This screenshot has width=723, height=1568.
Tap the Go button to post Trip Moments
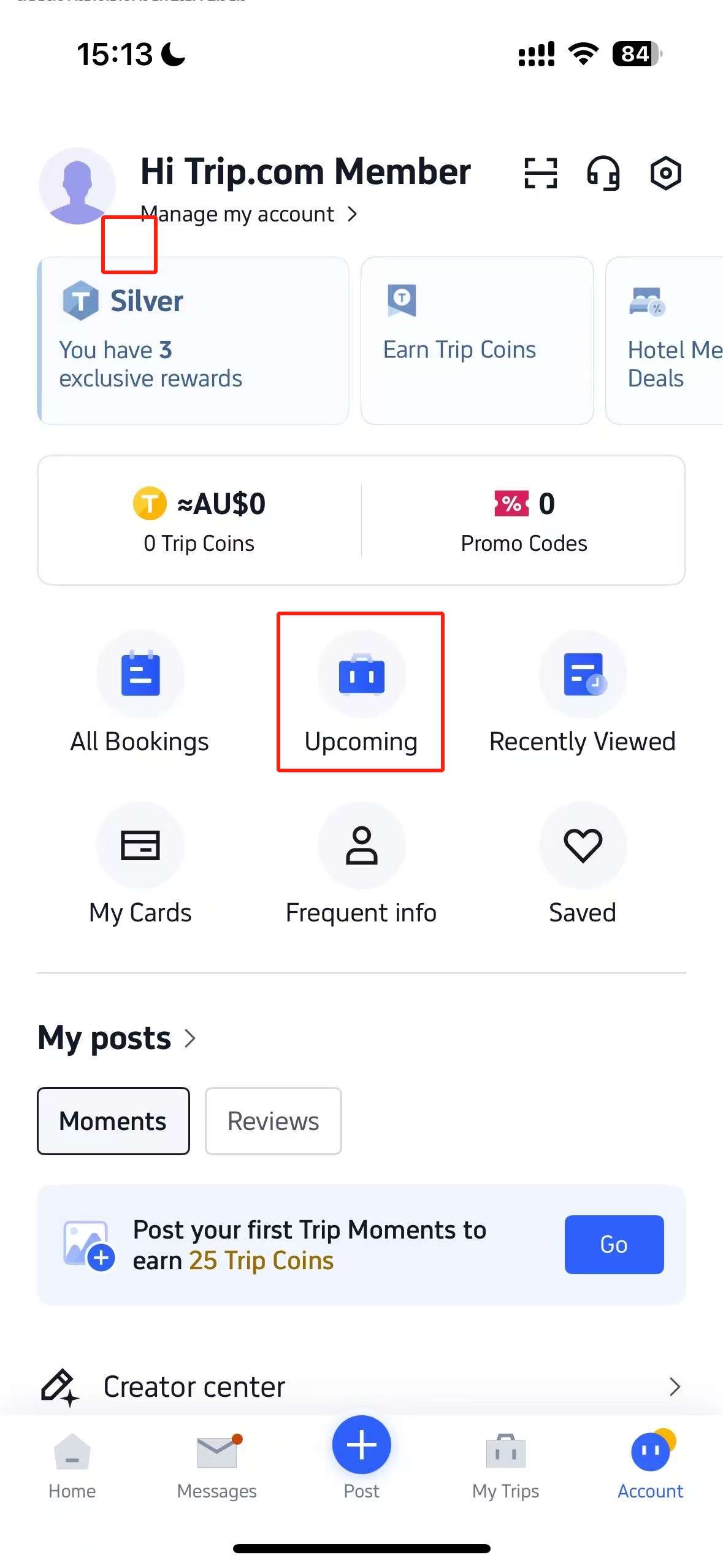pyautogui.click(x=613, y=1244)
